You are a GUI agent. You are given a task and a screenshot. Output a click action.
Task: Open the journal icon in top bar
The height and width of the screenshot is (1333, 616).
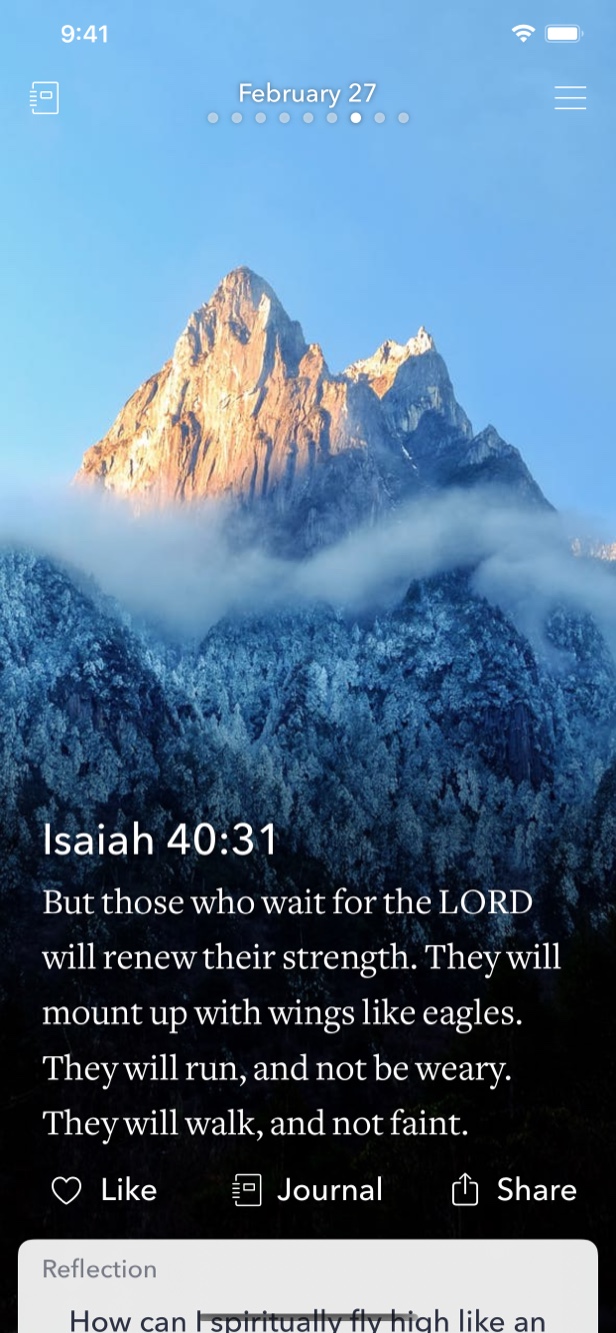pyautogui.click(x=44, y=97)
